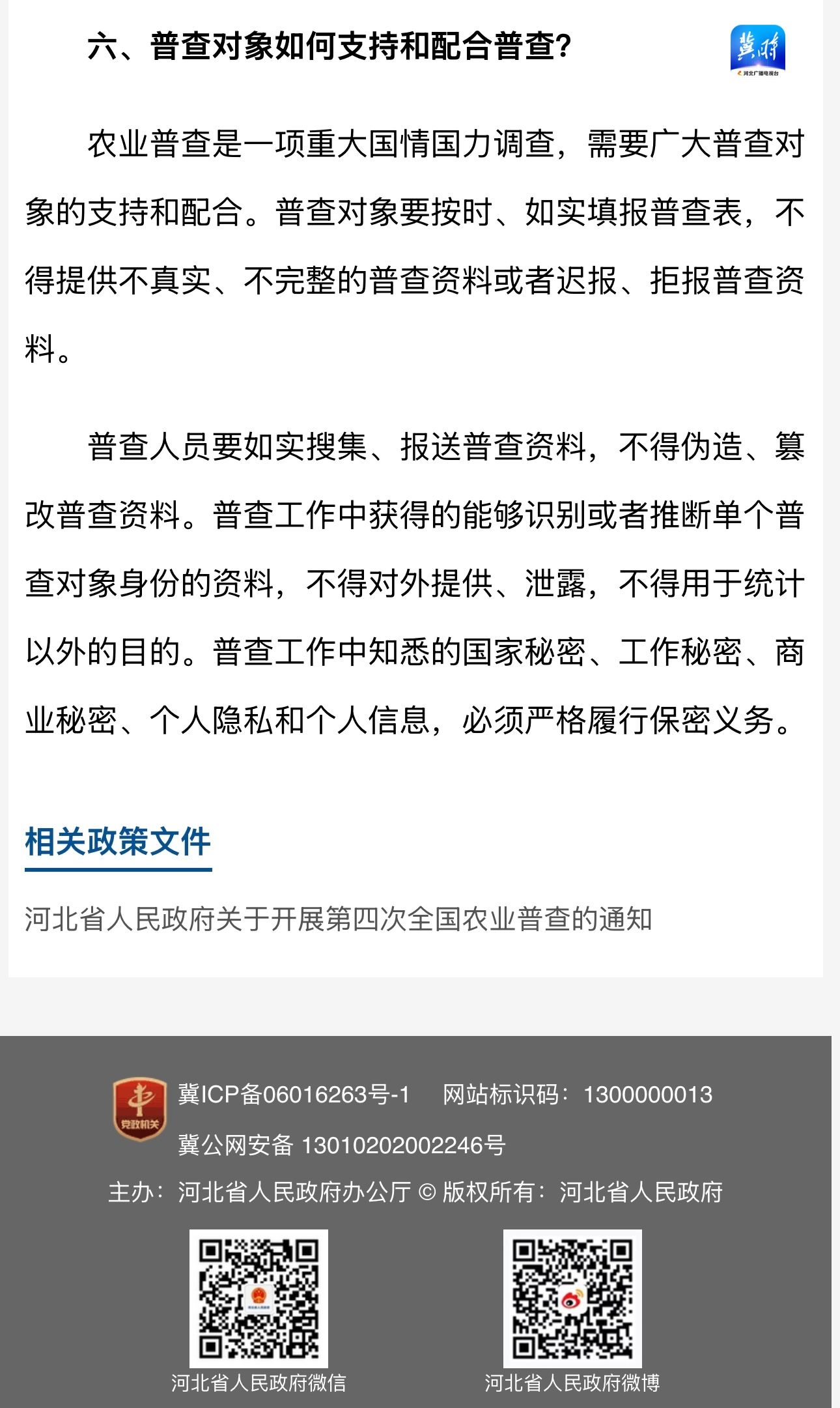Open the 冀ICP备06016263号-1 record link
The width and height of the screenshot is (840, 1408).
tap(294, 1095)
